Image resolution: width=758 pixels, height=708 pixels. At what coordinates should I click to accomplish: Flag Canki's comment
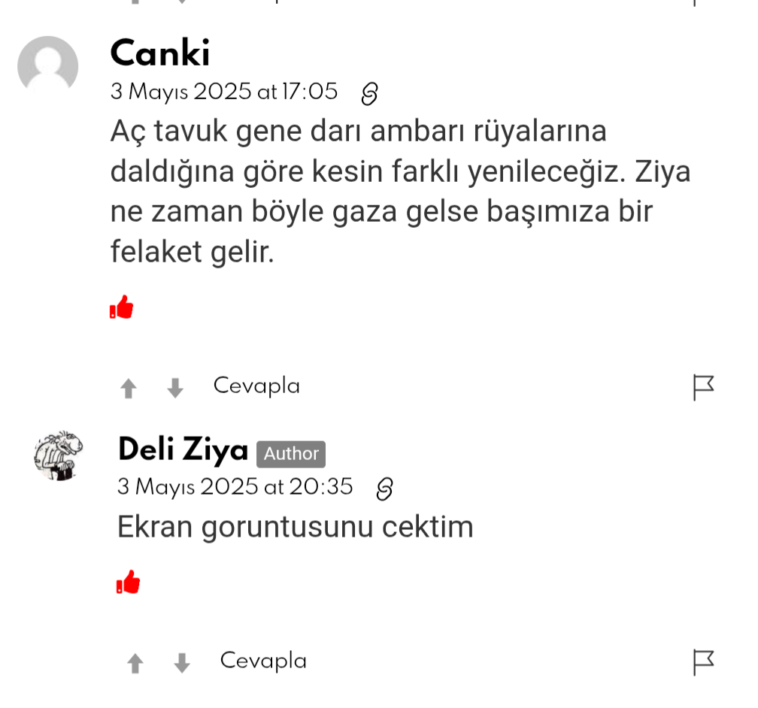pos(703,387)
